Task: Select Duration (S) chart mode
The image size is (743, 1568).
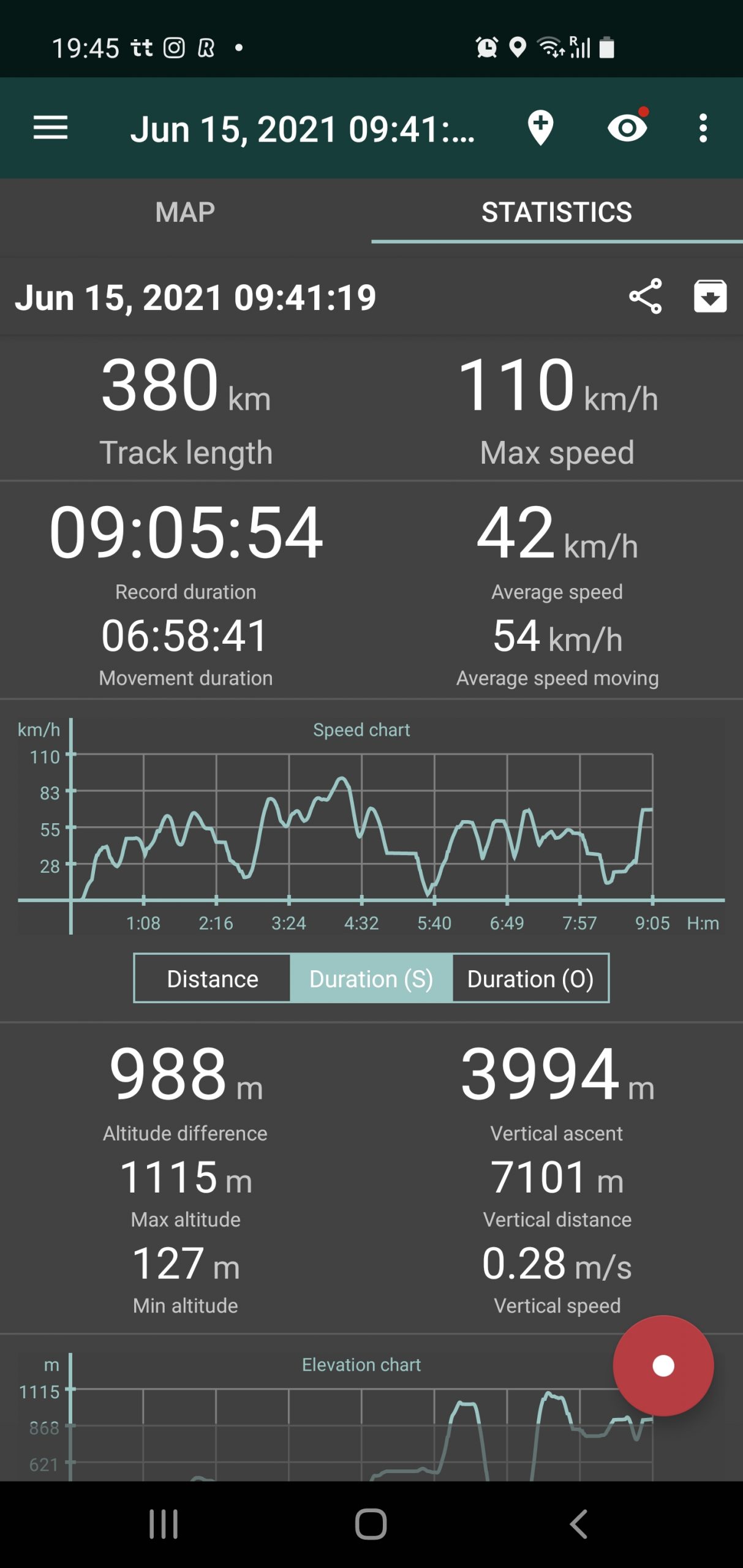Action: click(371, 978)
